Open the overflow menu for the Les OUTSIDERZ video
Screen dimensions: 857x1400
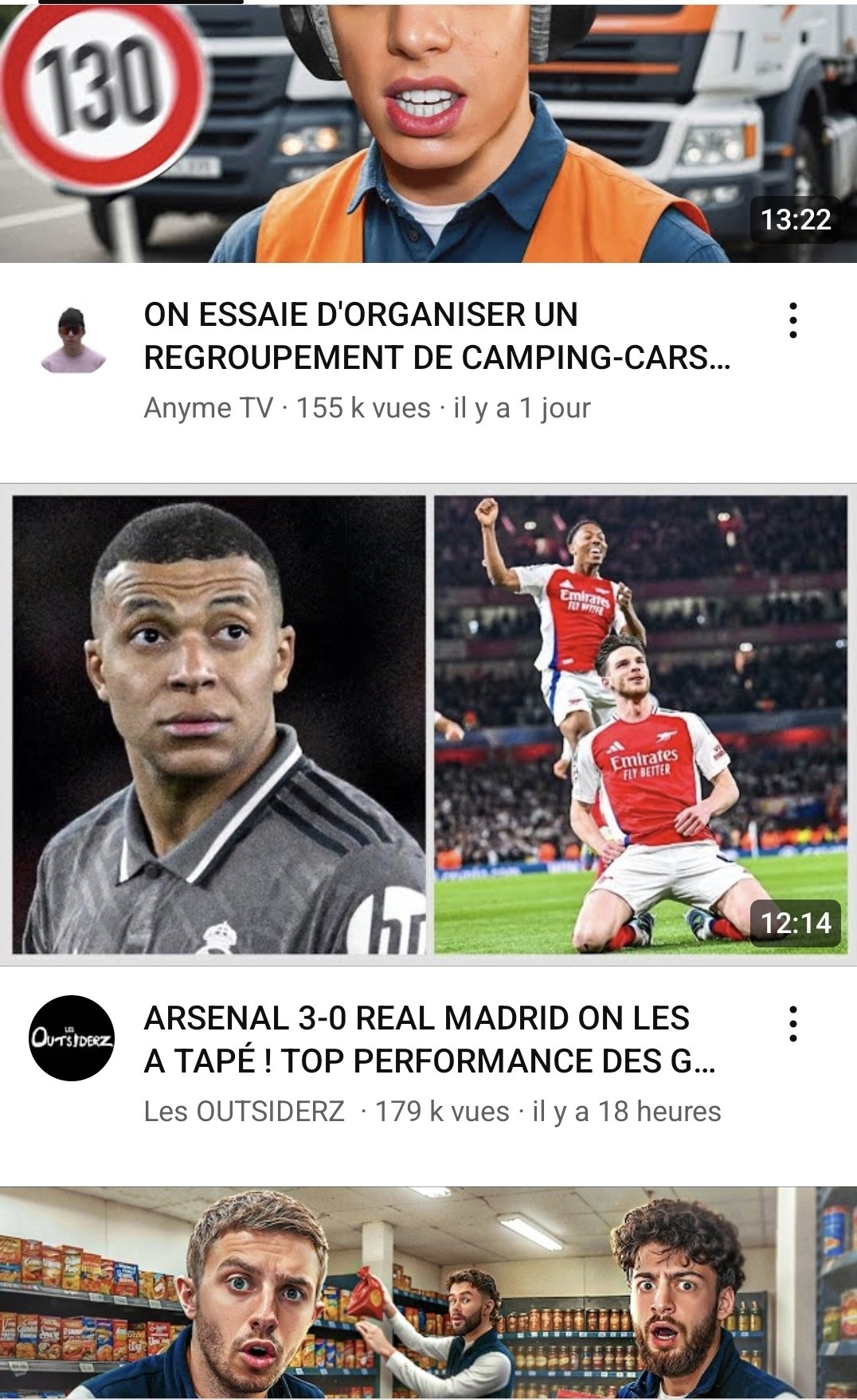pos(792,1024)
